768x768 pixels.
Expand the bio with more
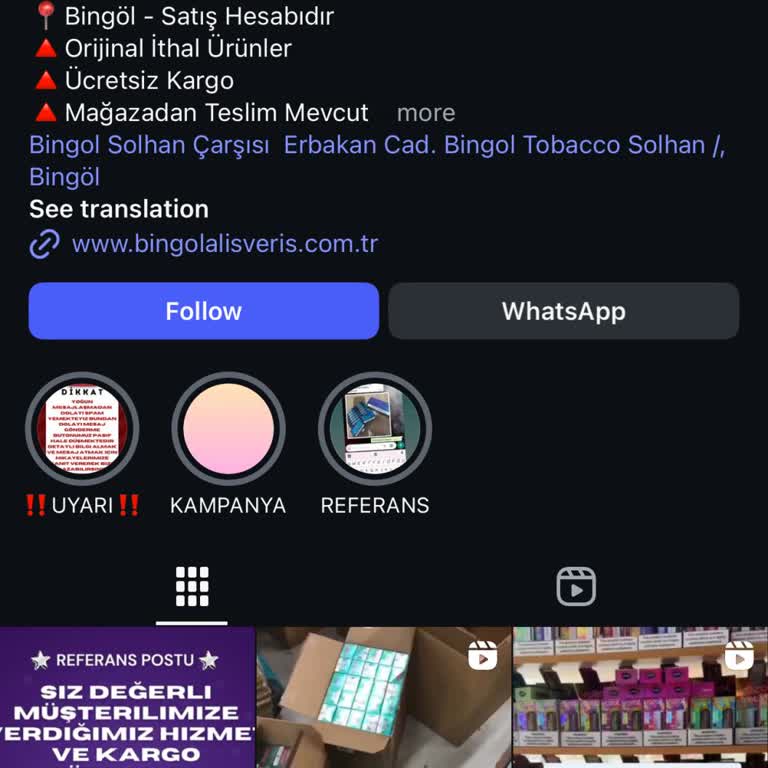click(x=425, y=113)
